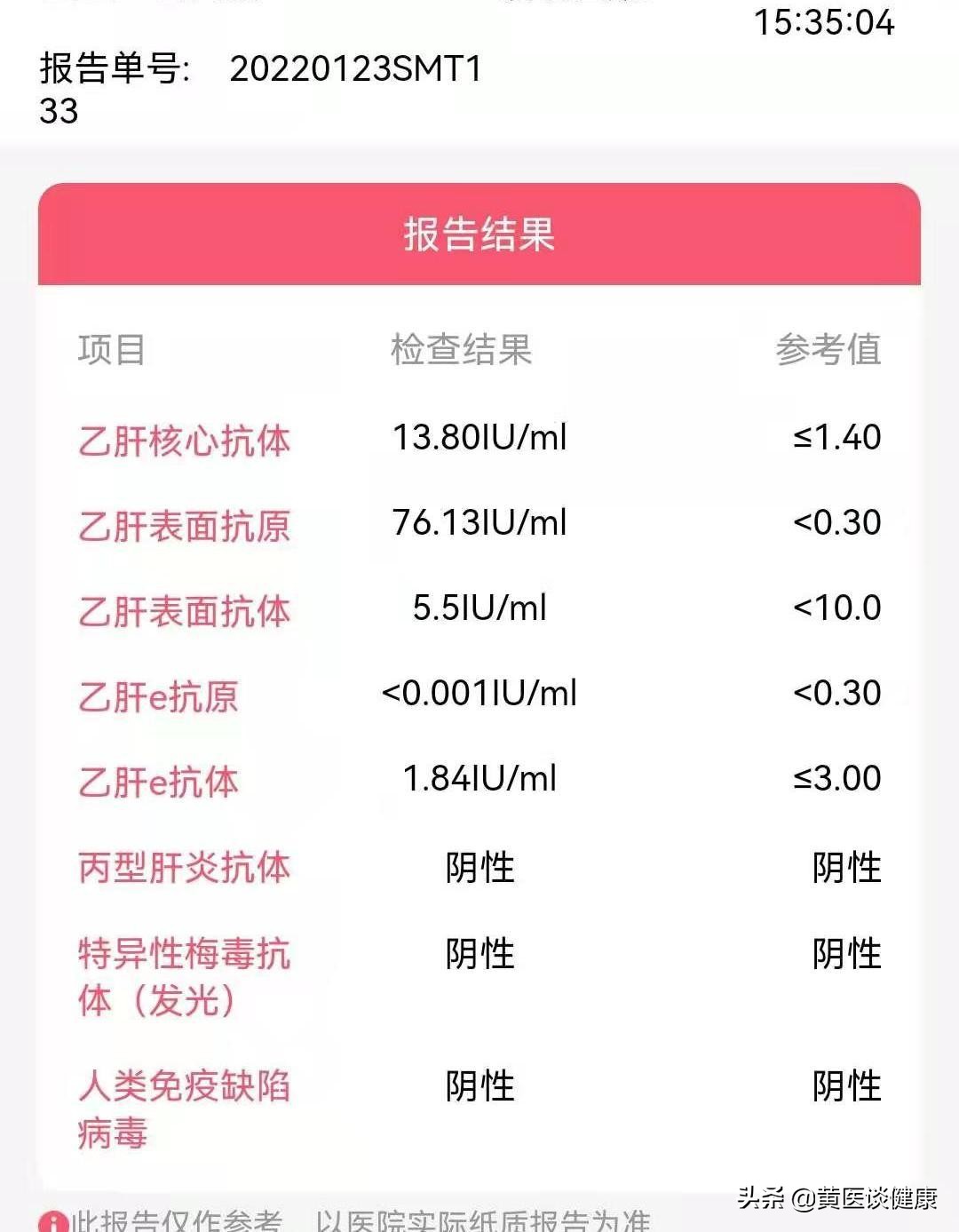
Task: Tap the 参考值 column header
Action: [x=833, y=349]
